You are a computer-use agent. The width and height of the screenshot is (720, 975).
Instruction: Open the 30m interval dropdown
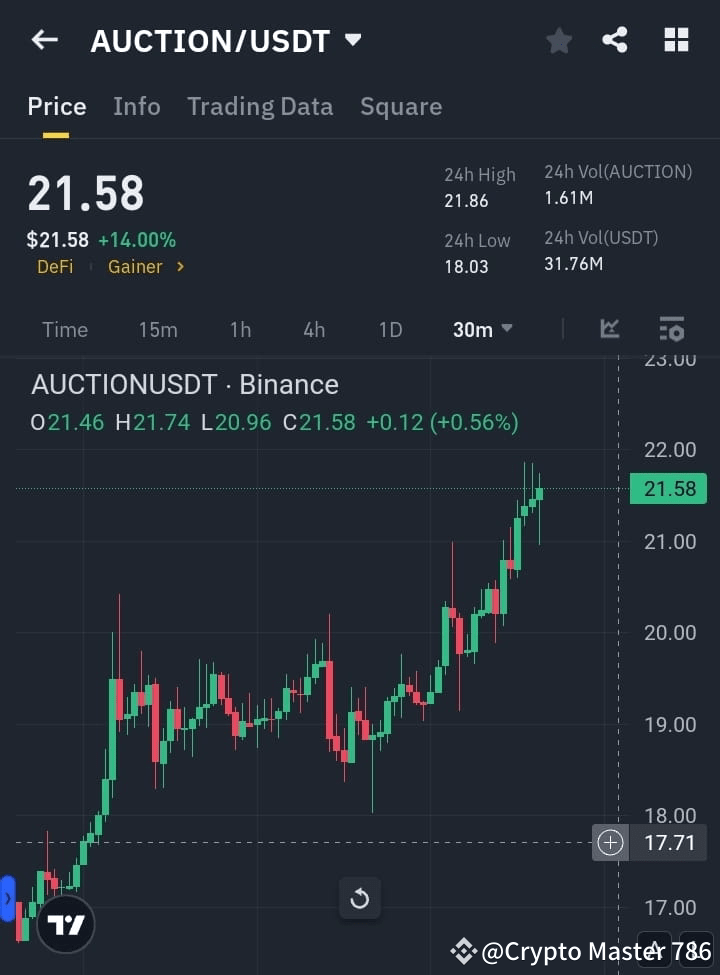point(482,329)
